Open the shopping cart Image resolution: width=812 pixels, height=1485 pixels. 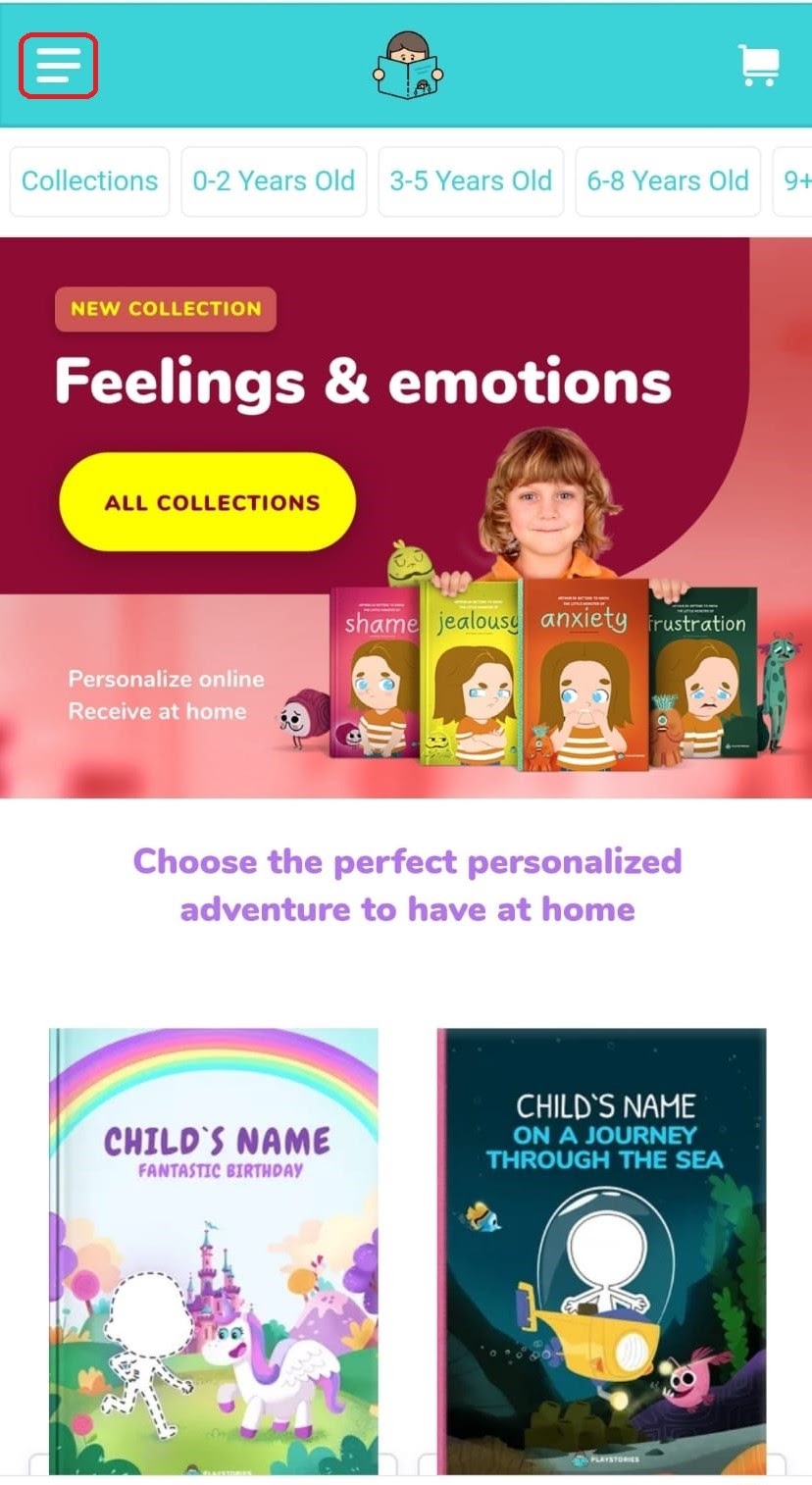pyautogui.click(x=758, y=66)
